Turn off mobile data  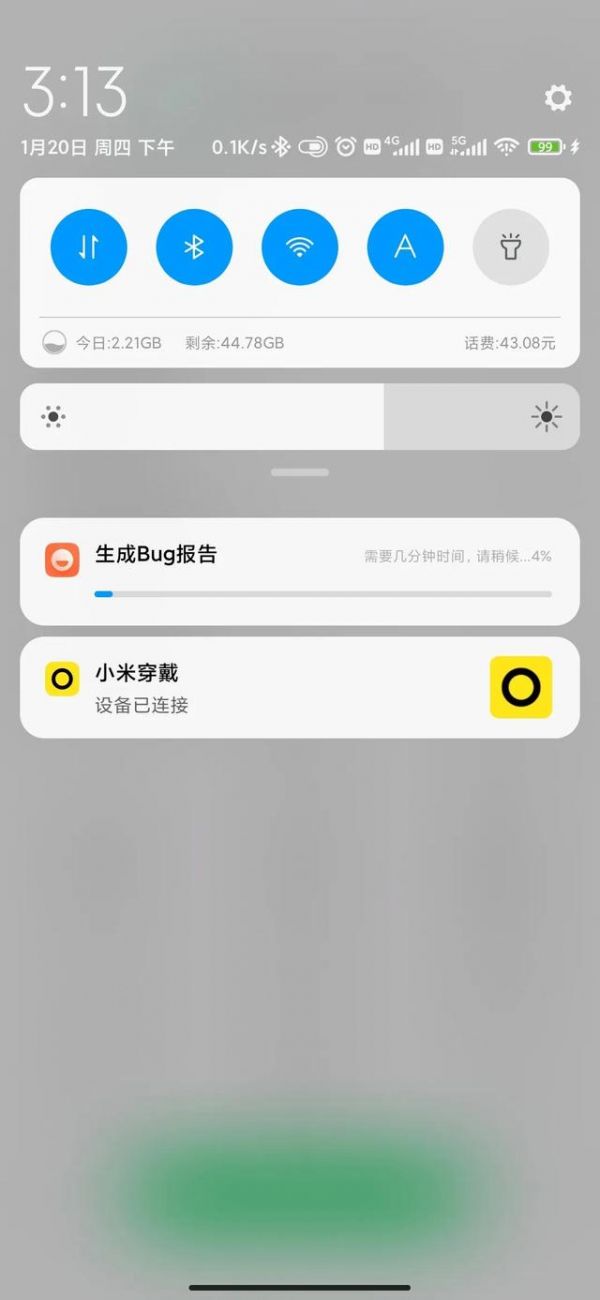tap(89, 247)
